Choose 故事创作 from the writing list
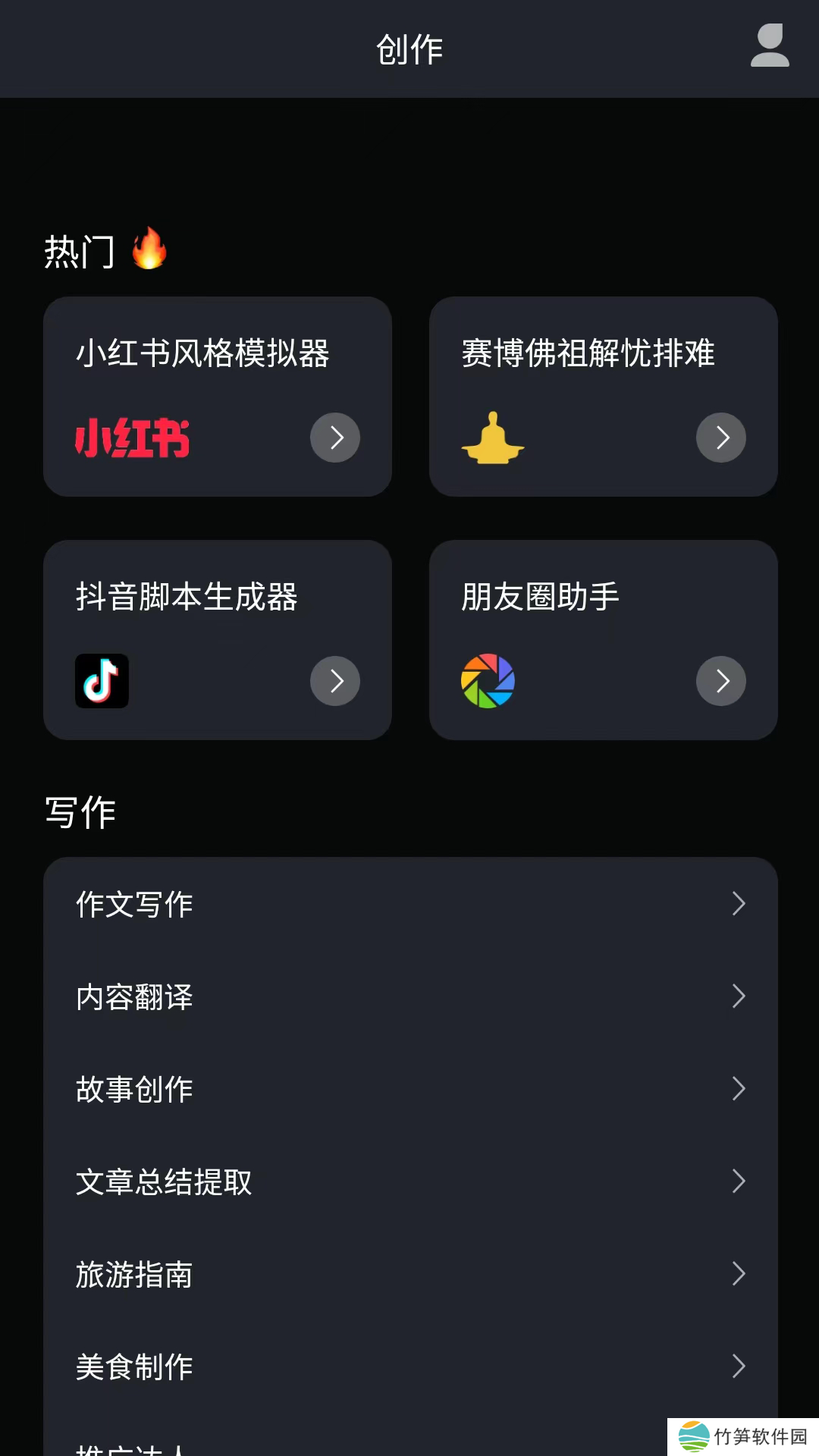 pyautogui.click(x=410, y=1089)
